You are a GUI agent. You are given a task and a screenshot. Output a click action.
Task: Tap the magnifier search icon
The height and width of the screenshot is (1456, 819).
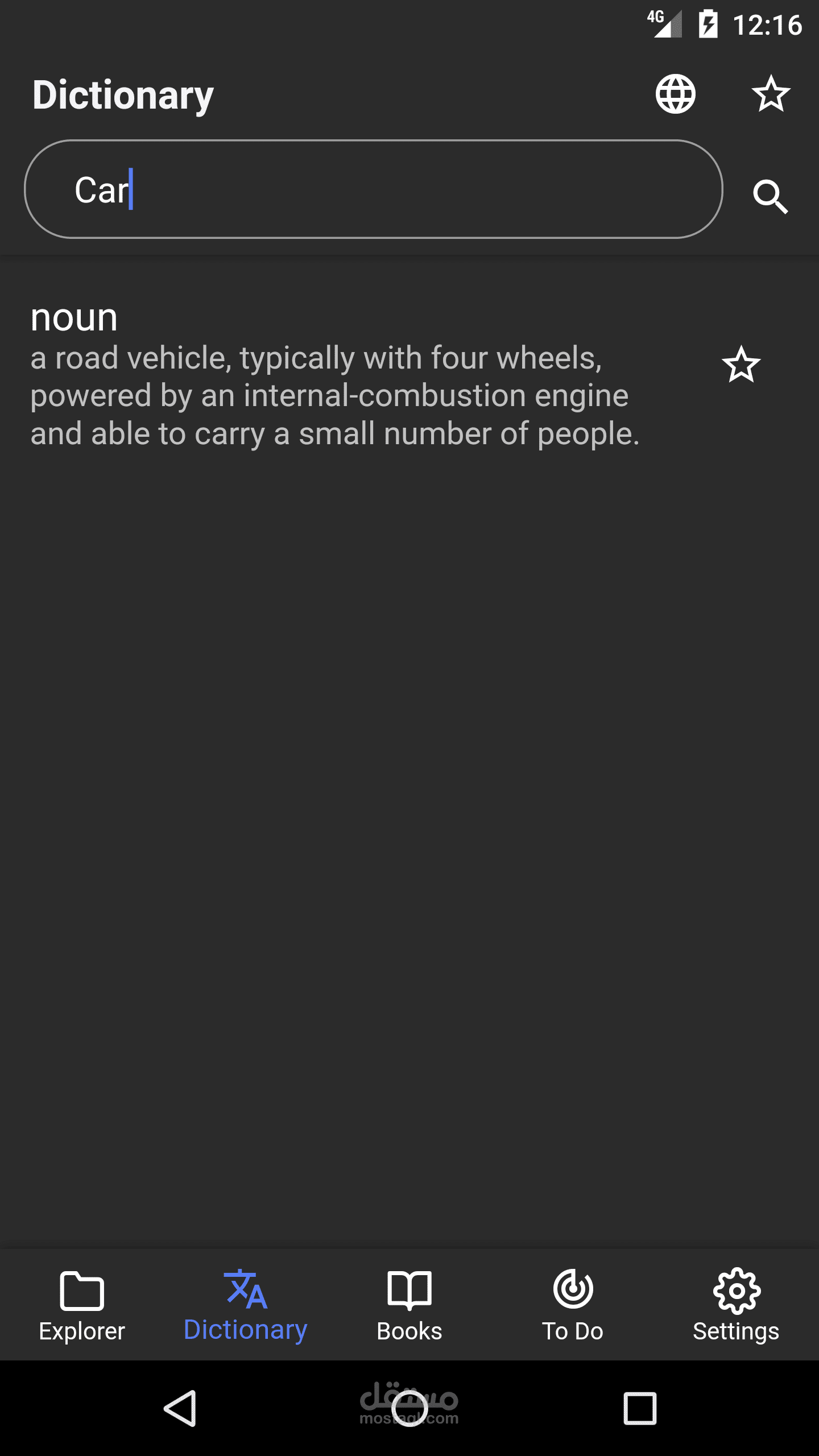(x=770, y=196)
